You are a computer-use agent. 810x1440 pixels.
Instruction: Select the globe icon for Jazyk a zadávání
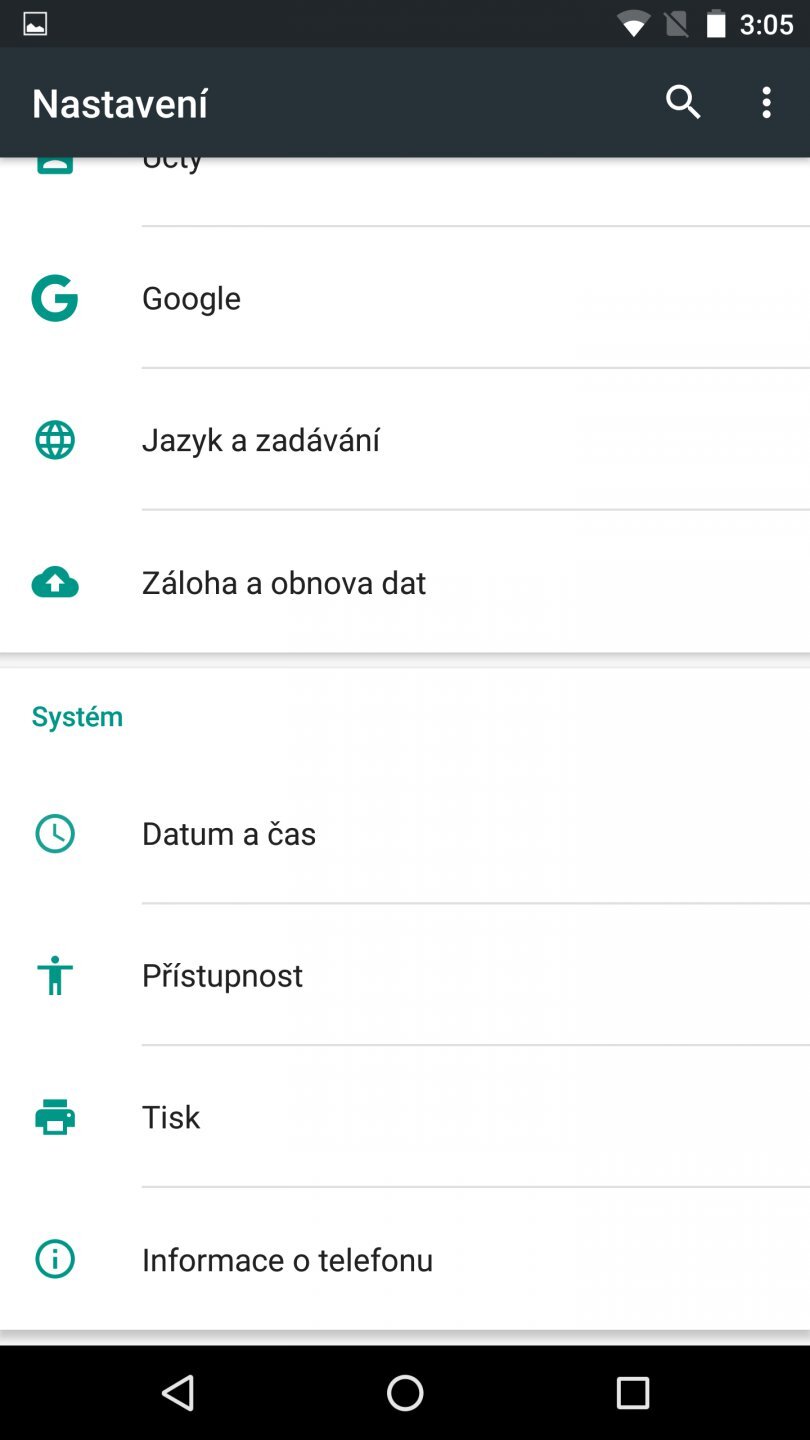[54, 439]
